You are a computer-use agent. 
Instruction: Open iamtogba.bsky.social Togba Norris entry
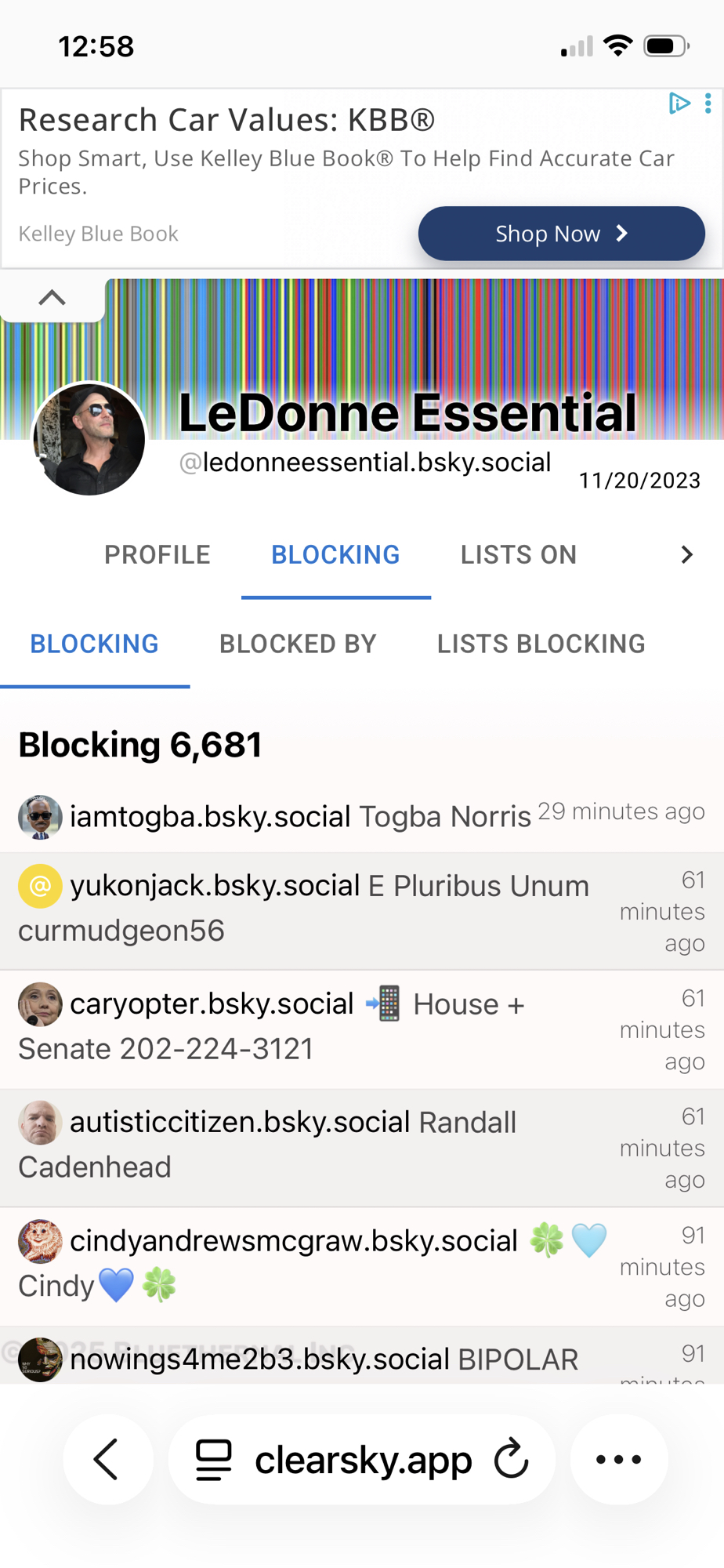(210, 817)
